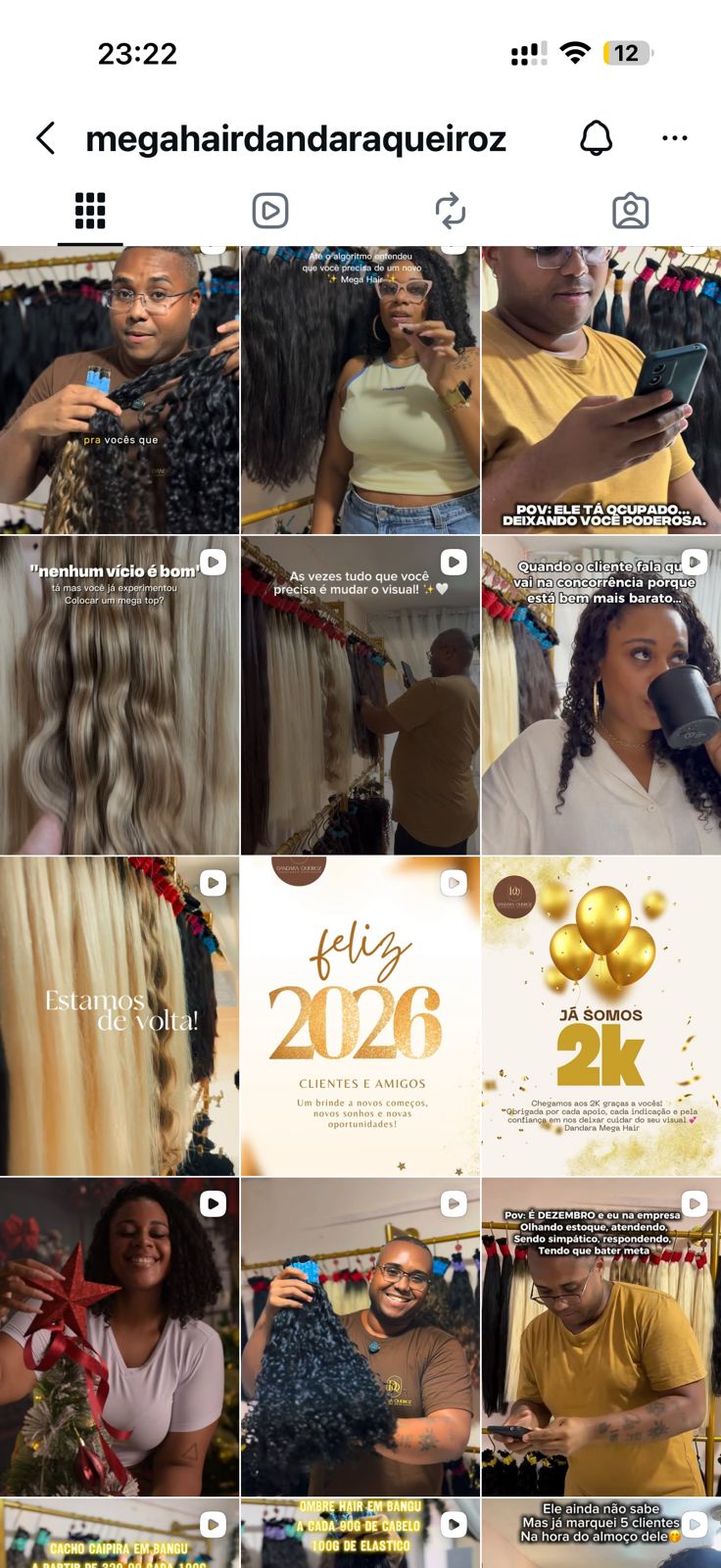Switch to the reposts tab
Screen dimensions: 721x1568
click(450, 211)
